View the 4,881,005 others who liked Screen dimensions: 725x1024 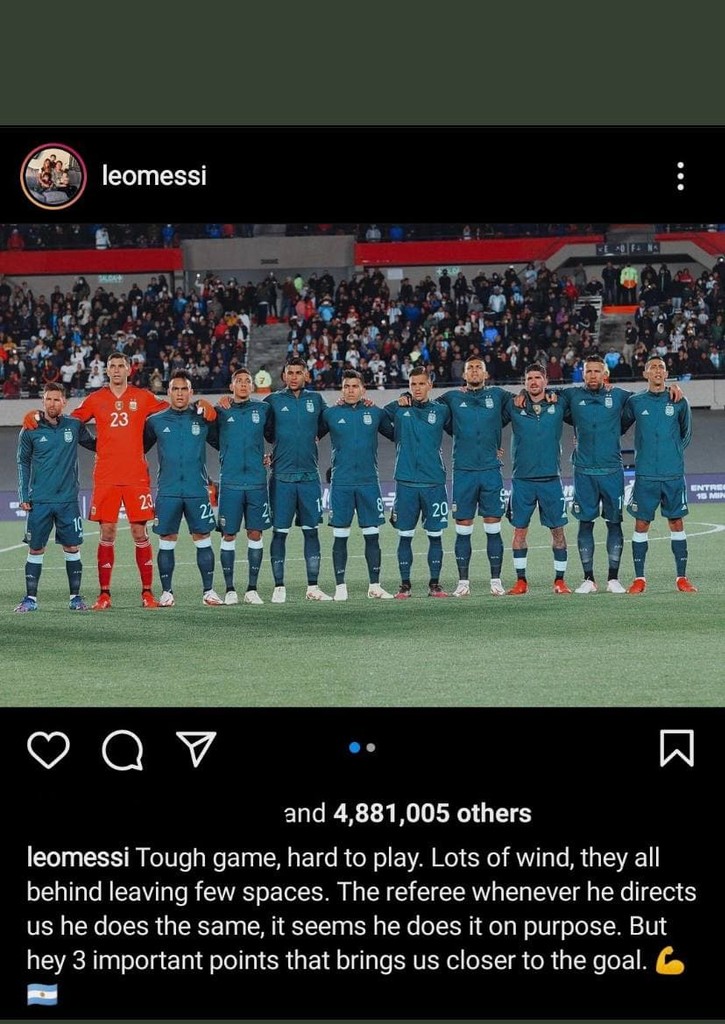[x=432, y=813]
